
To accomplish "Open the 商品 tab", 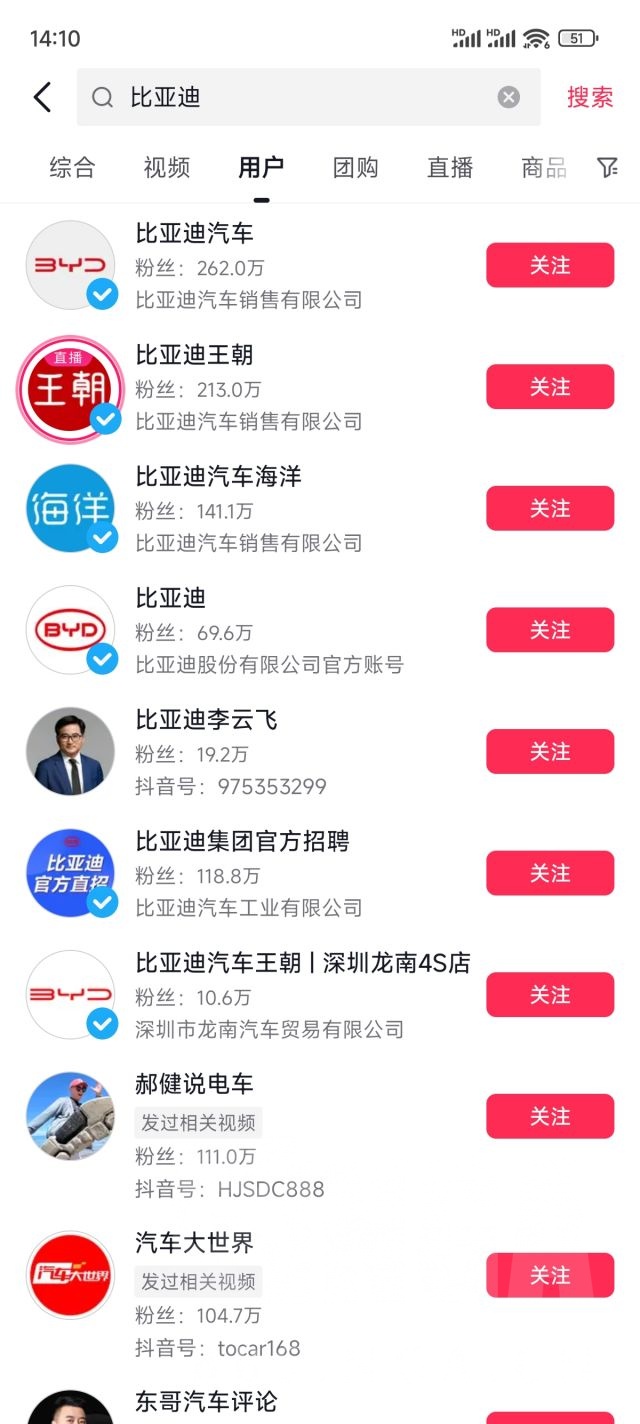I will click(543, 168).
